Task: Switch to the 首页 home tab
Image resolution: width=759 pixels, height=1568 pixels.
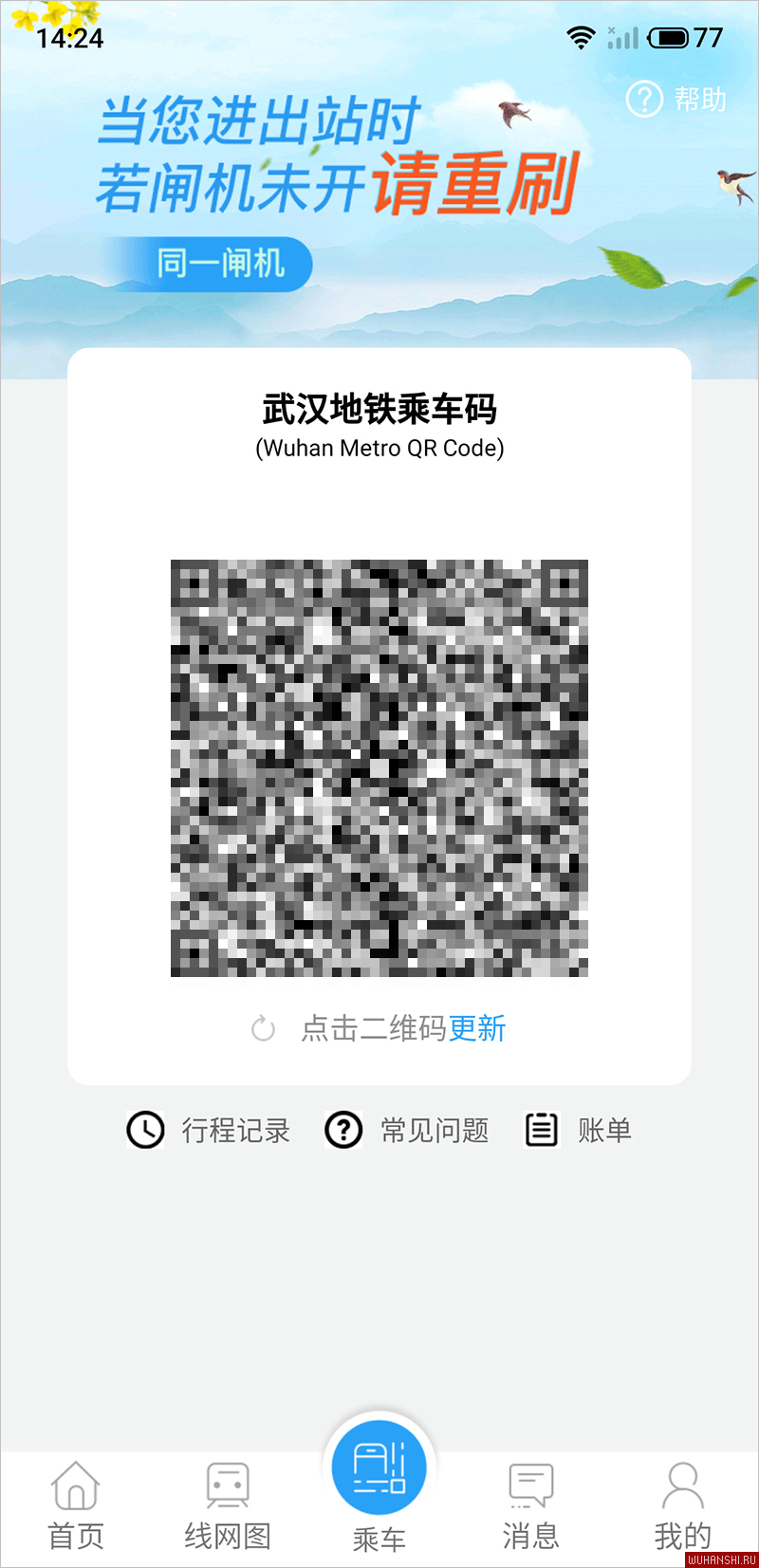Action: [x=76, y=1506]
